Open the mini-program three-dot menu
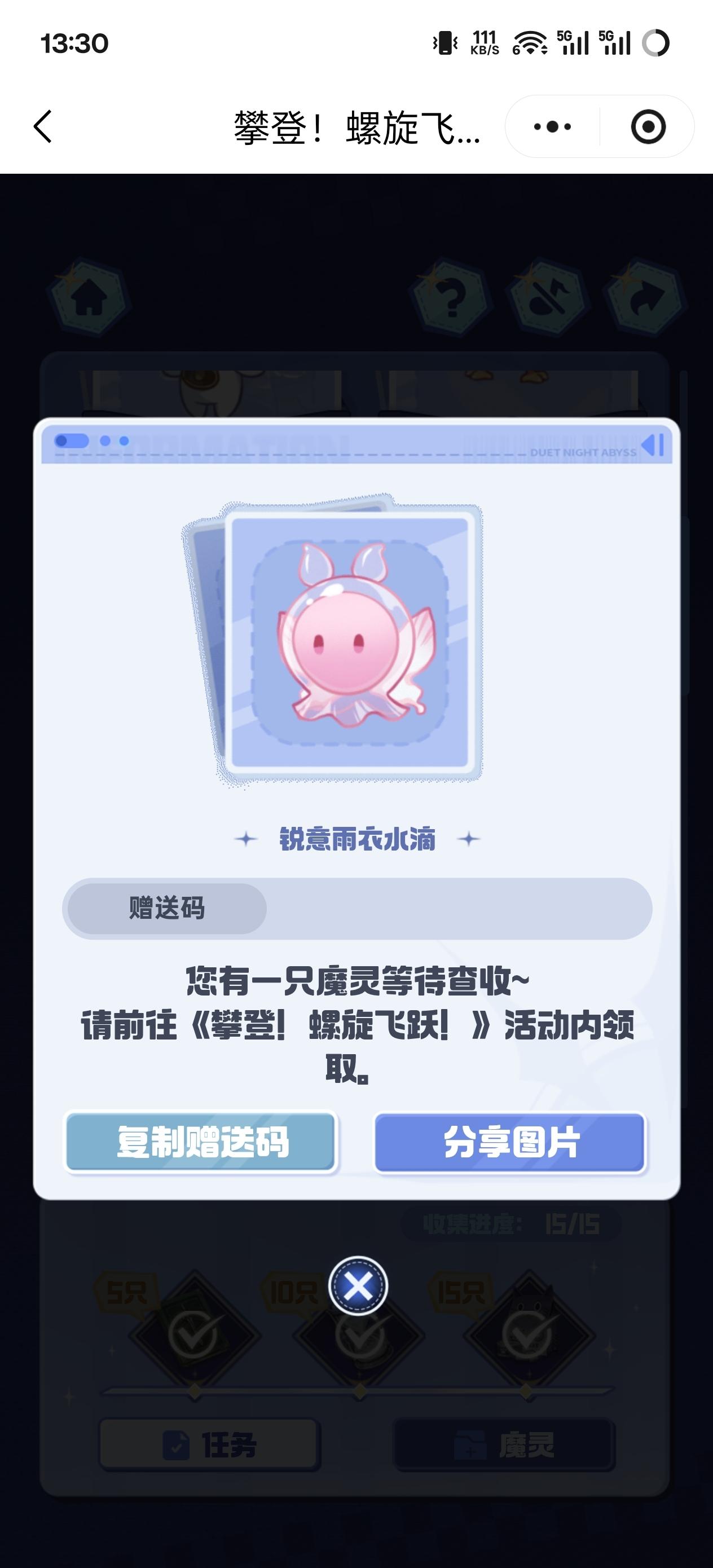Image resolution: width=713 pixels, height=1568 pixels. (552, 126)
